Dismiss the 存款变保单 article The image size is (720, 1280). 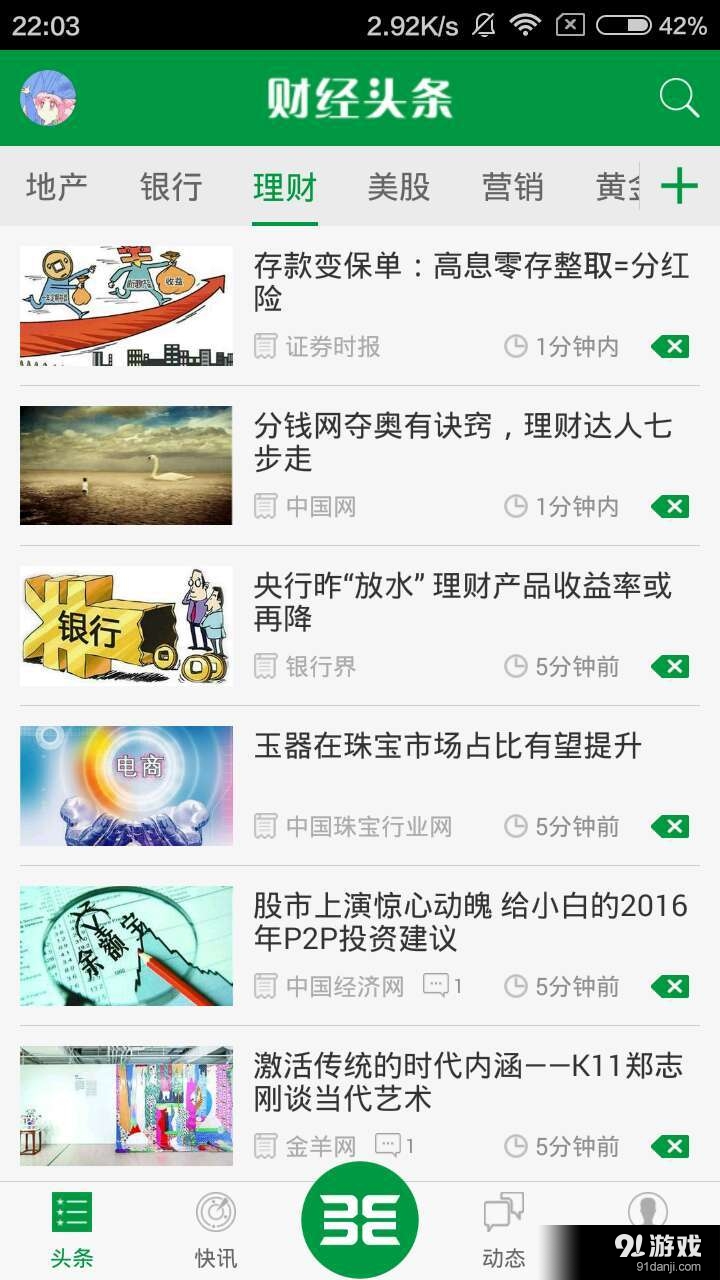point(668,347)
